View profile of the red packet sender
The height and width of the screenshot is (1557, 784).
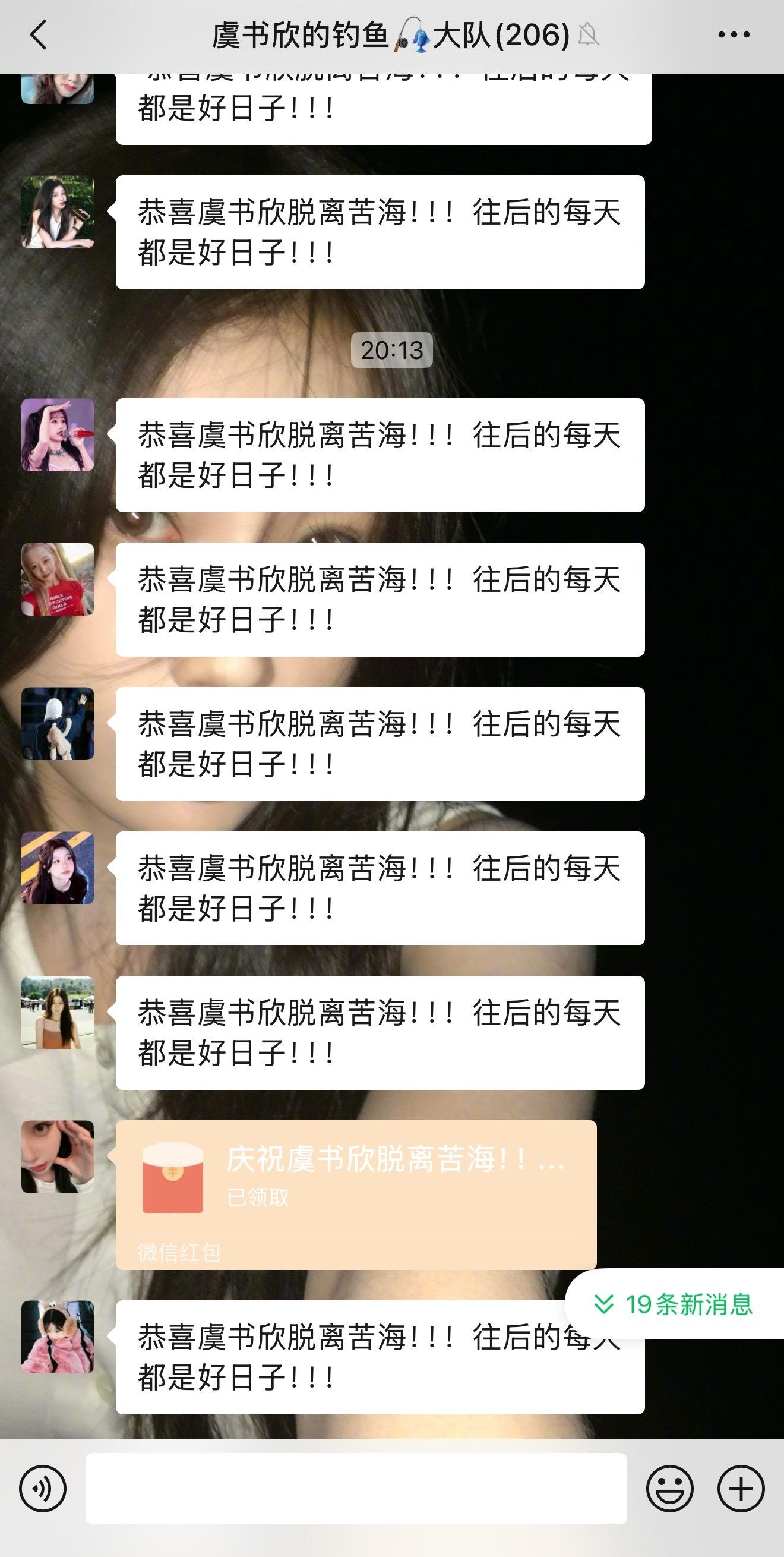point(58,1156)
